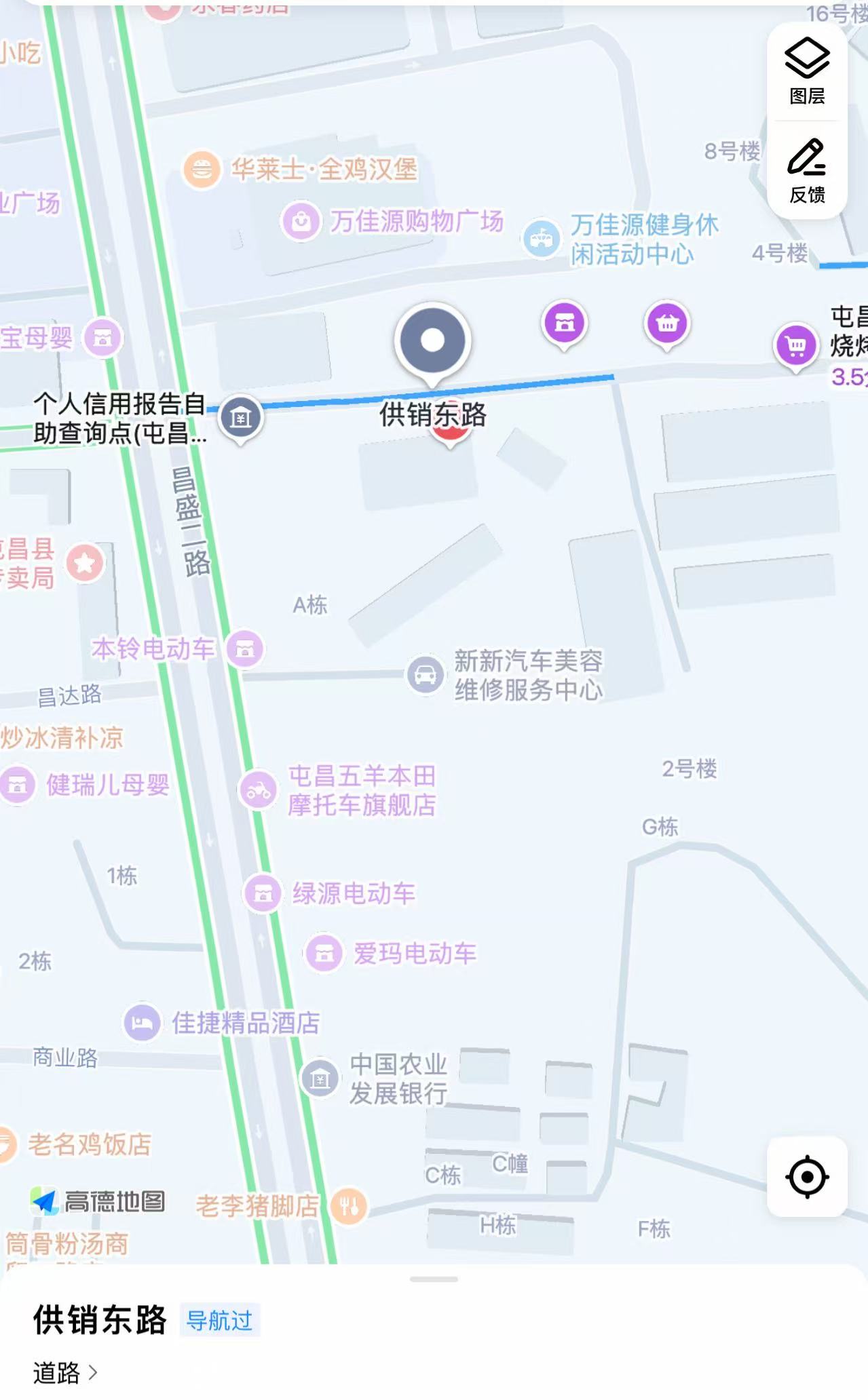
Task: Recenter map with the location button
Action: (x=807, y=1177)
